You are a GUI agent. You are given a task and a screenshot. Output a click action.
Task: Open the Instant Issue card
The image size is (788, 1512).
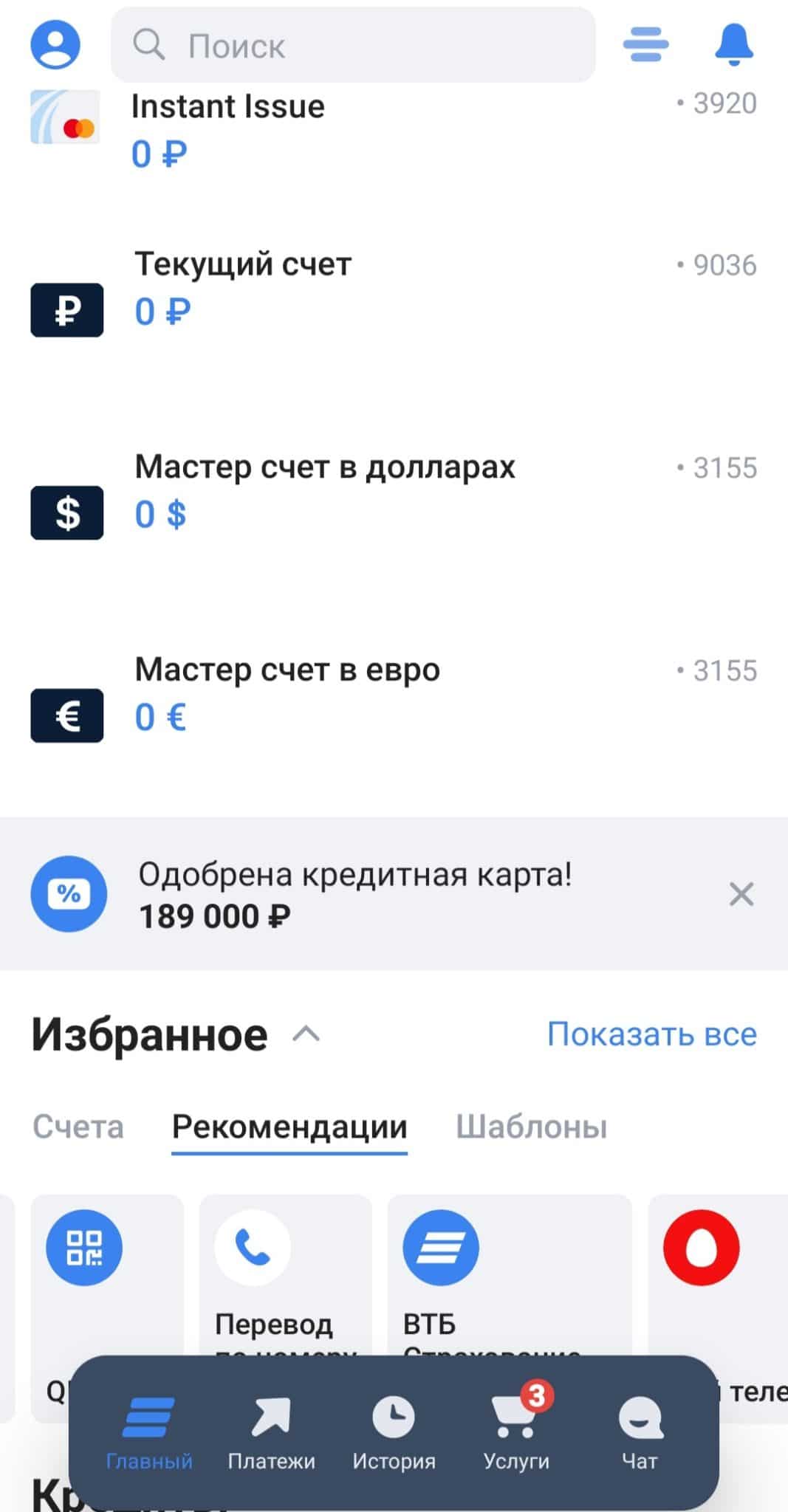pos(227,127)
